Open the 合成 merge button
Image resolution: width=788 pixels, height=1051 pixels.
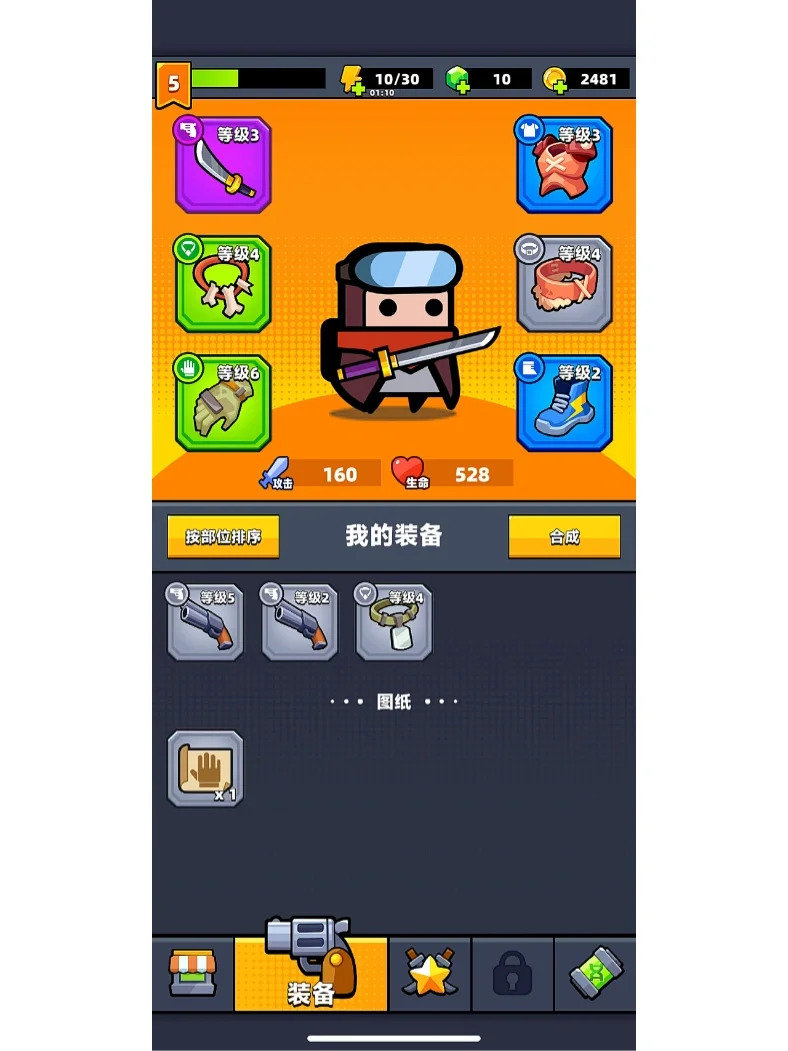coord(564,537)
